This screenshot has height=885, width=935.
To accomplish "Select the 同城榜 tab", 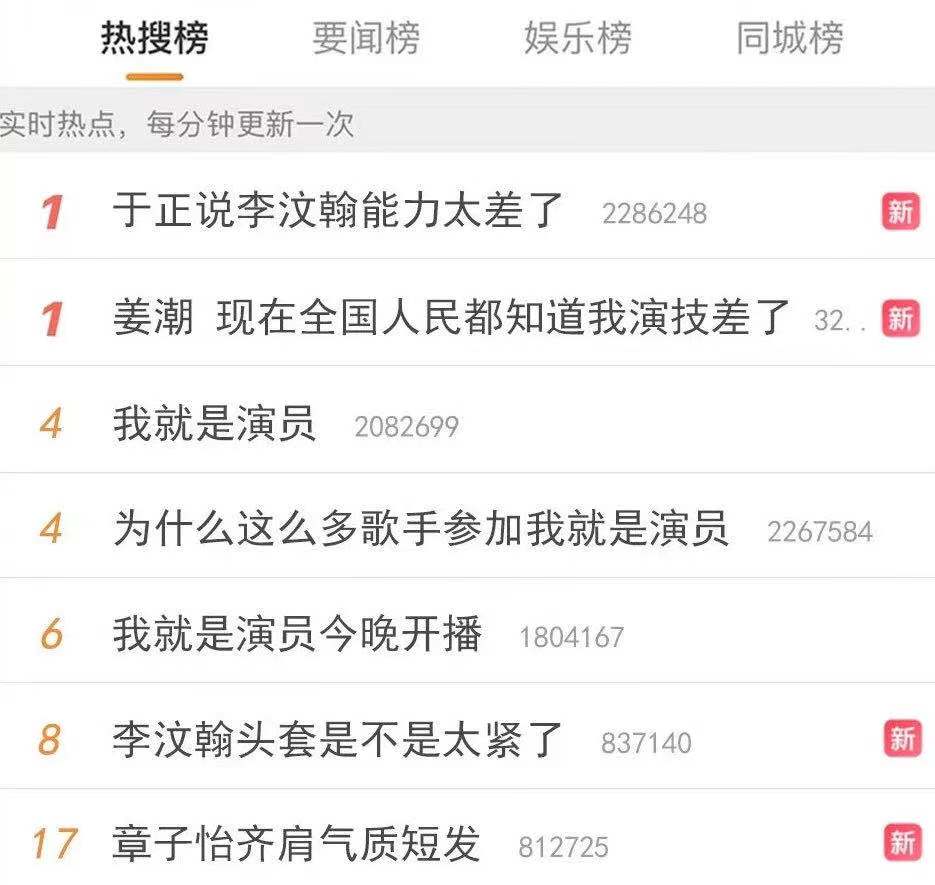I will tap(790, 39).
